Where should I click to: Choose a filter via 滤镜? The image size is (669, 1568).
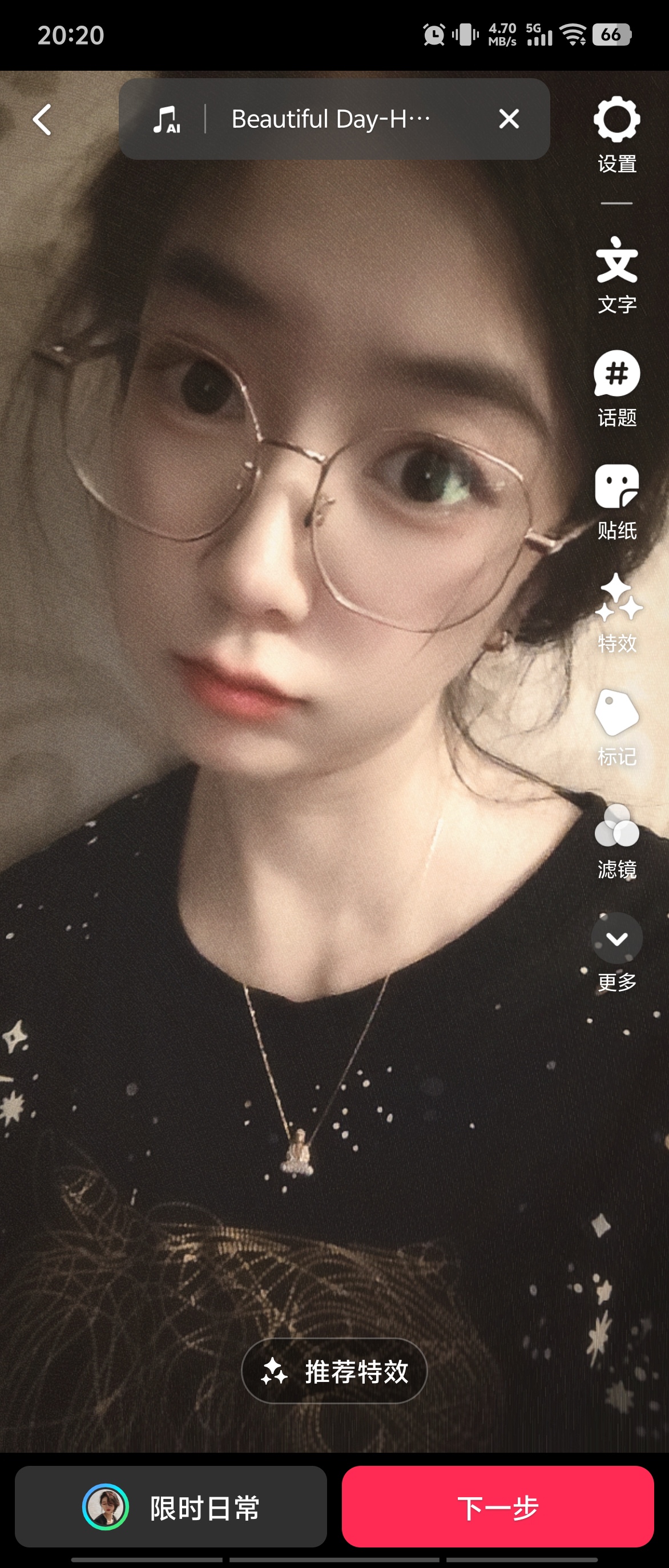click(x=616, y=840)
